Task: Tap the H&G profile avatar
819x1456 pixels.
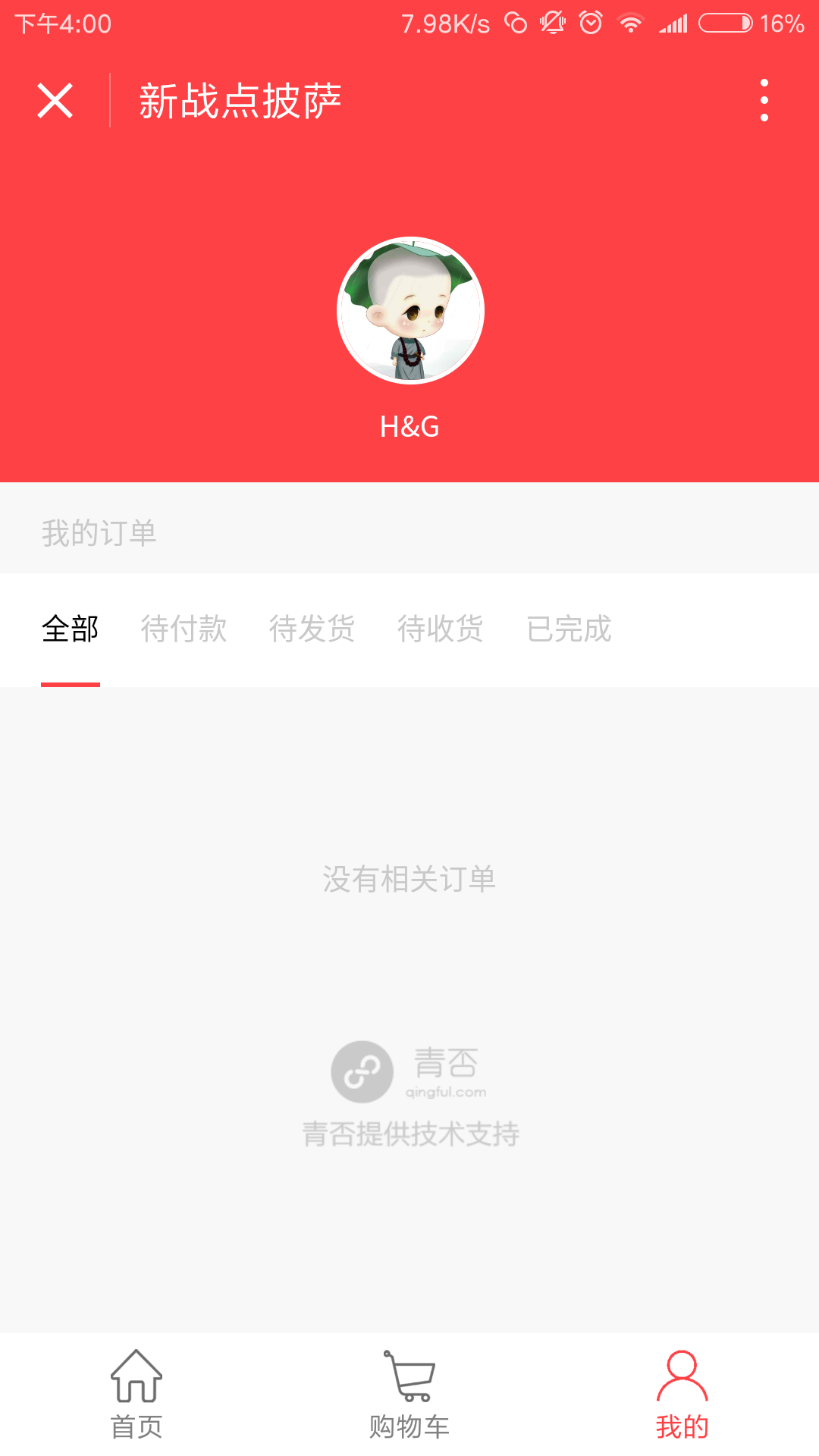Action: point(410,311)
